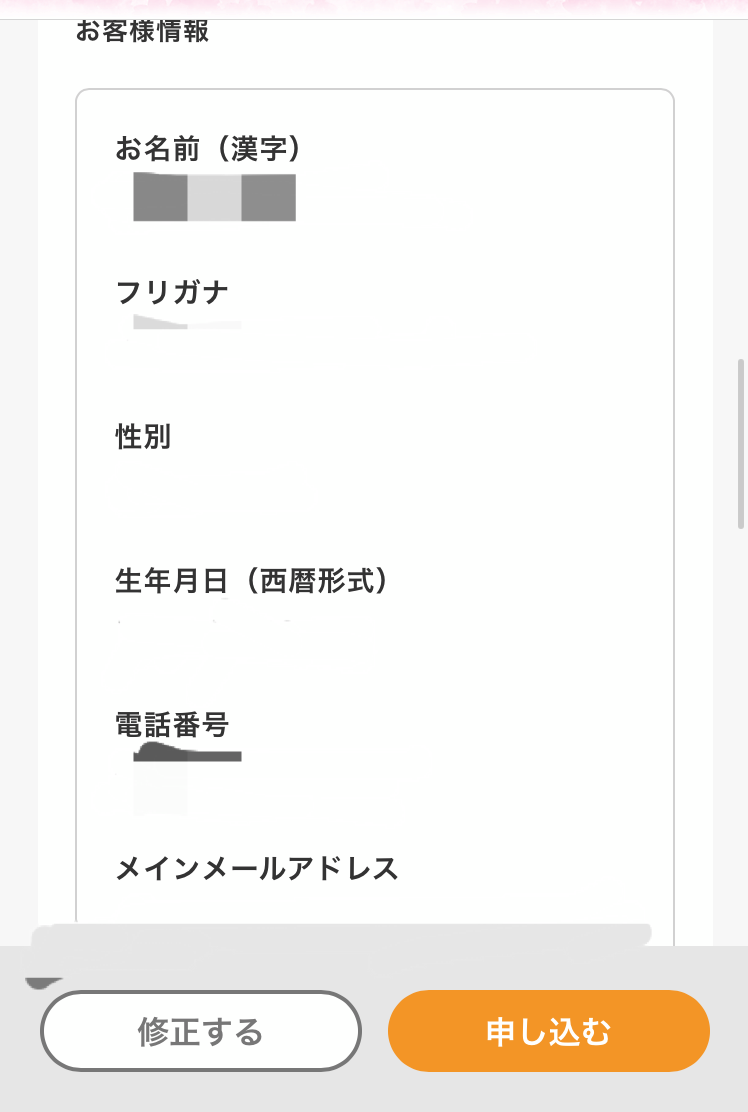Submit the application with 申し込む
Screen dimensions: 748x1112
(548, 1031)
